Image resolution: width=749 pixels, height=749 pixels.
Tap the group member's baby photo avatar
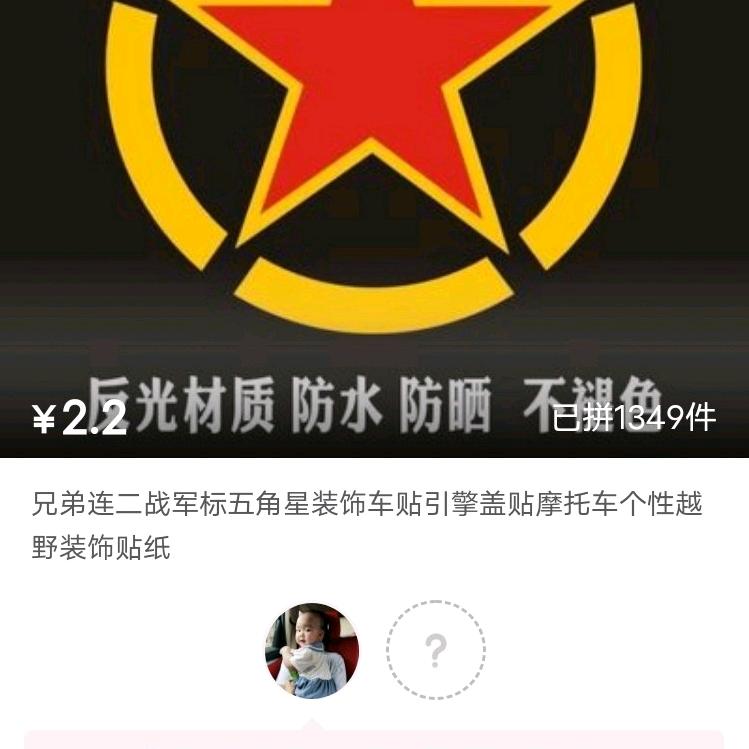coord(312,650)
